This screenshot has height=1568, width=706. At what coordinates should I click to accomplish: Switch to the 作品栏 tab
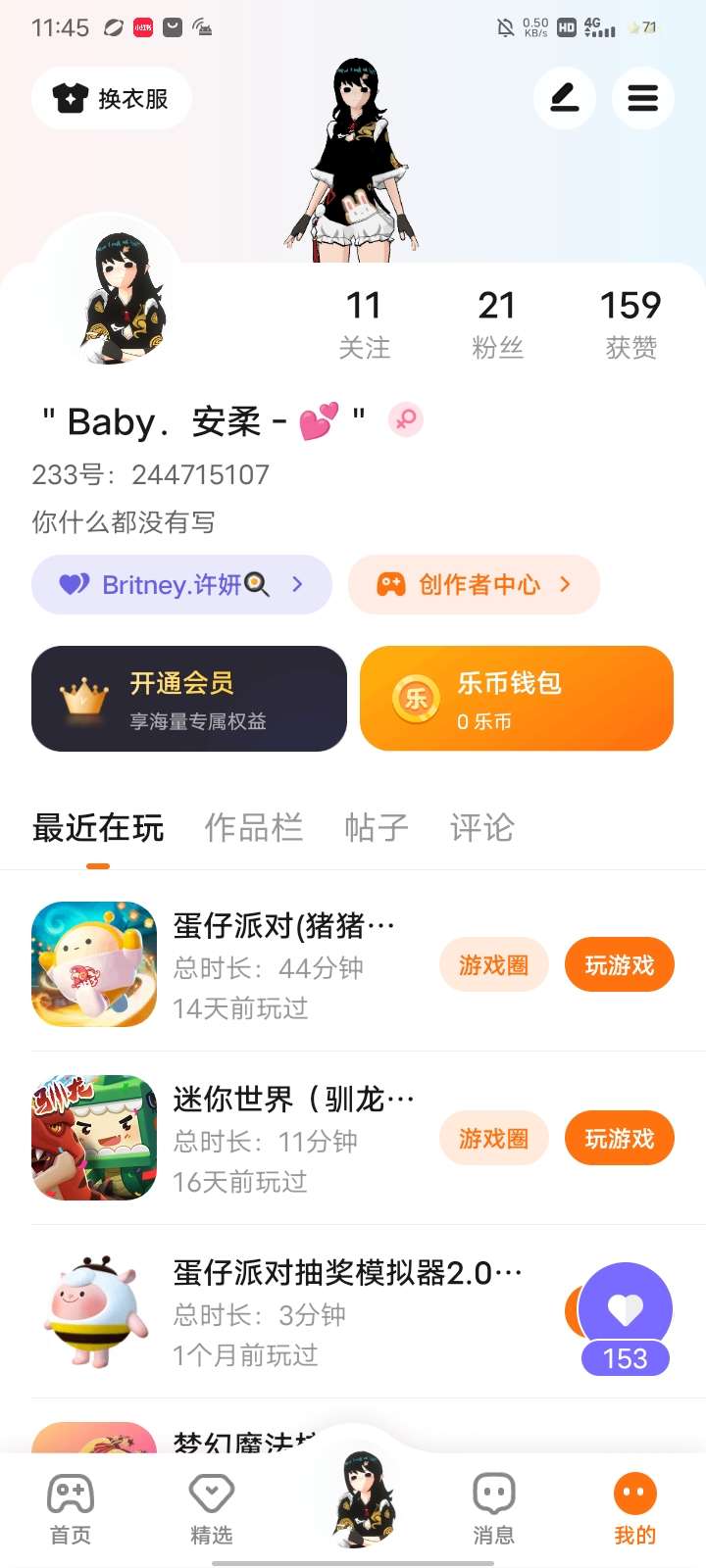pyautogui.click(x=253, y=828)
